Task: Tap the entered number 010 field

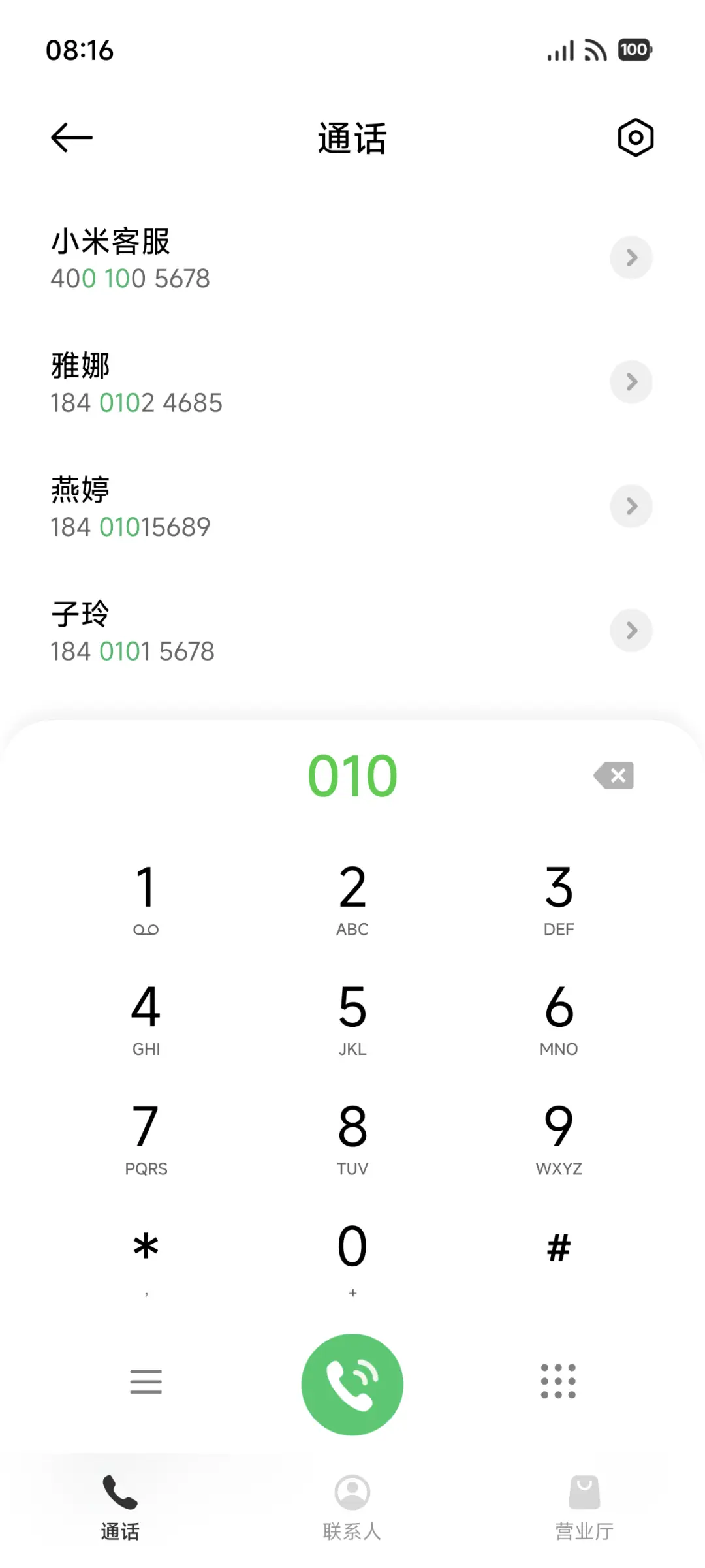Action: point(352,776)
